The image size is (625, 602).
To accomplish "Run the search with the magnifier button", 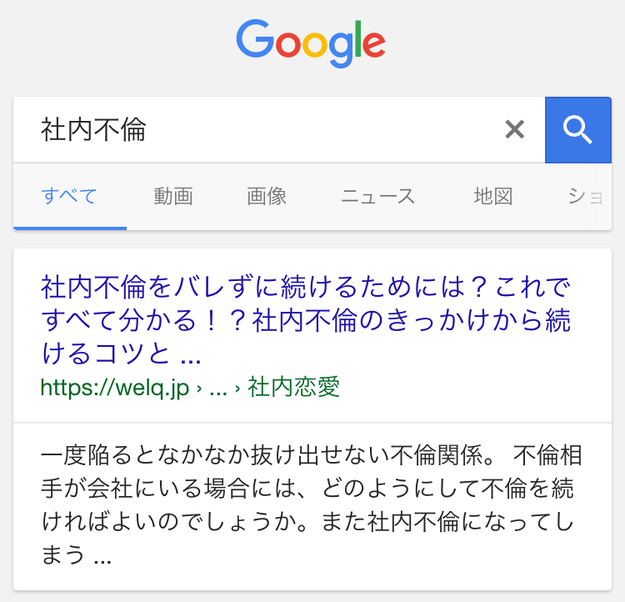I will [x=578, y=130].
